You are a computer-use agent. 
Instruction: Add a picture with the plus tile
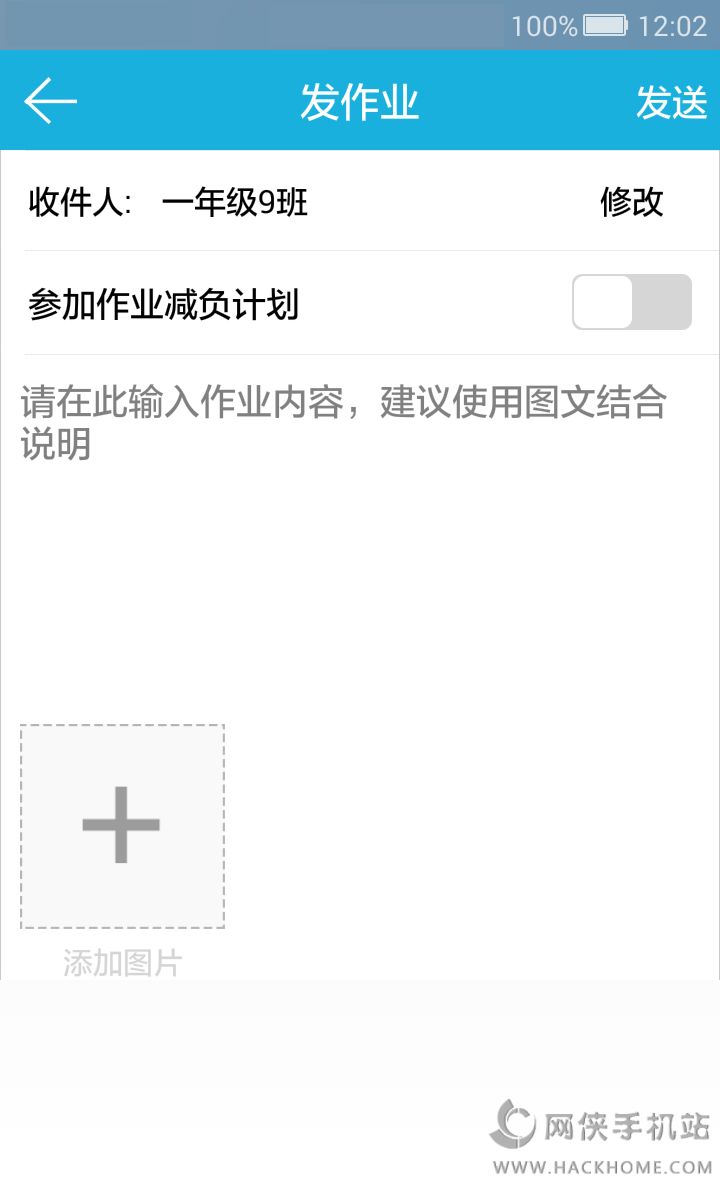[x=122, y=826]
